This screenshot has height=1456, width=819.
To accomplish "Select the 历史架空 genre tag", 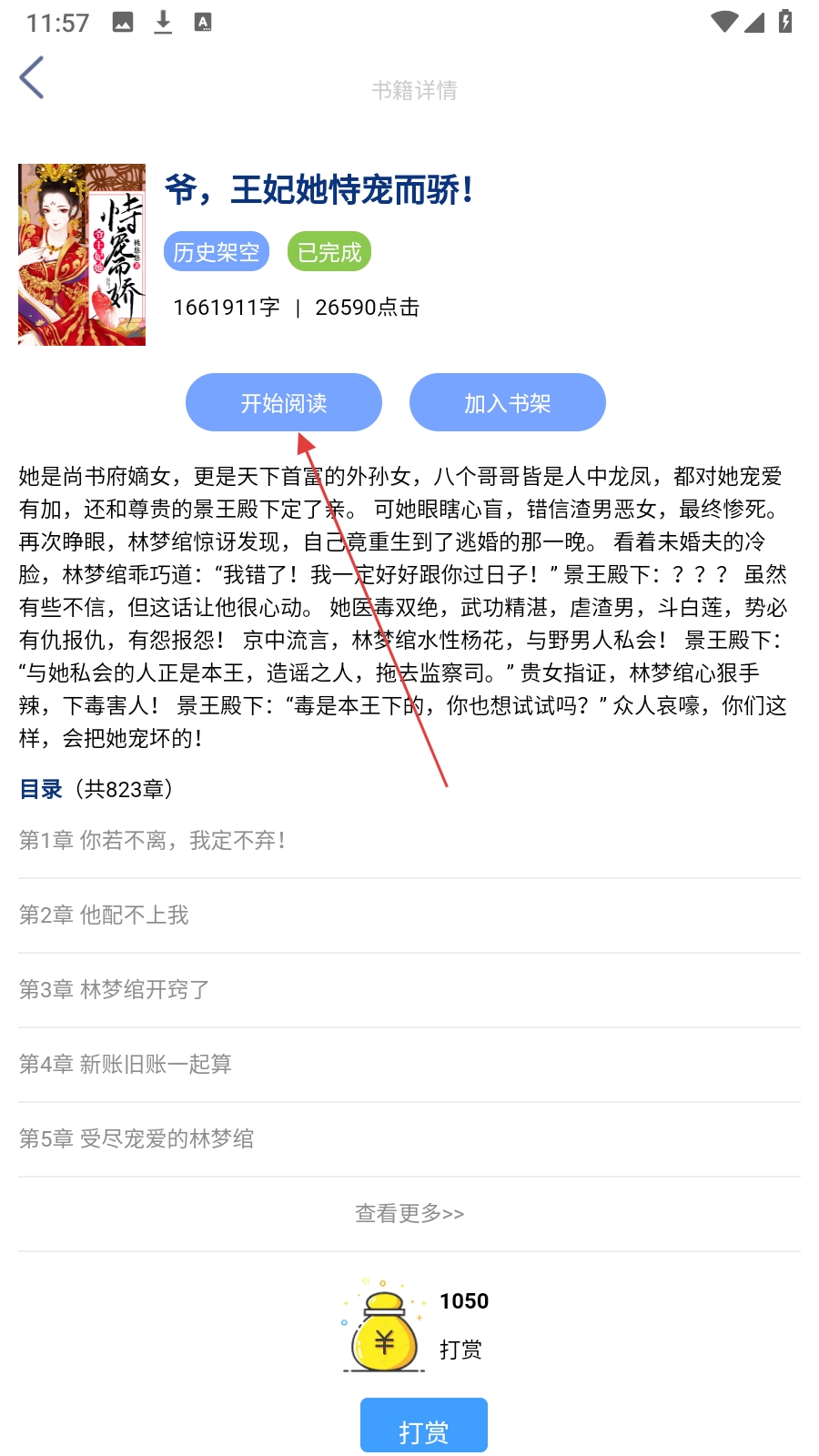I will (x=217, y=252).
